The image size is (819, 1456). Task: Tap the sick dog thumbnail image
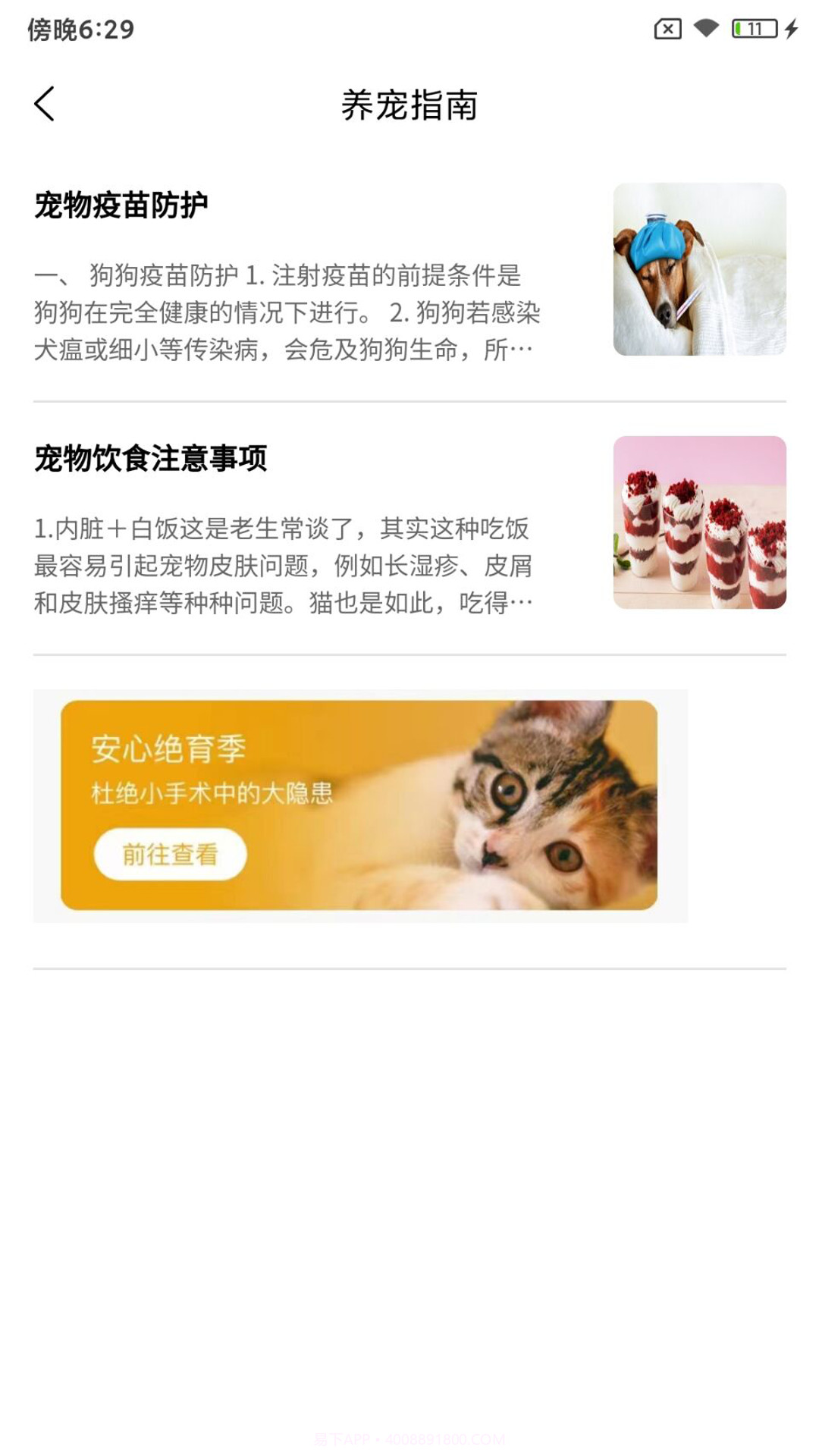699,269
